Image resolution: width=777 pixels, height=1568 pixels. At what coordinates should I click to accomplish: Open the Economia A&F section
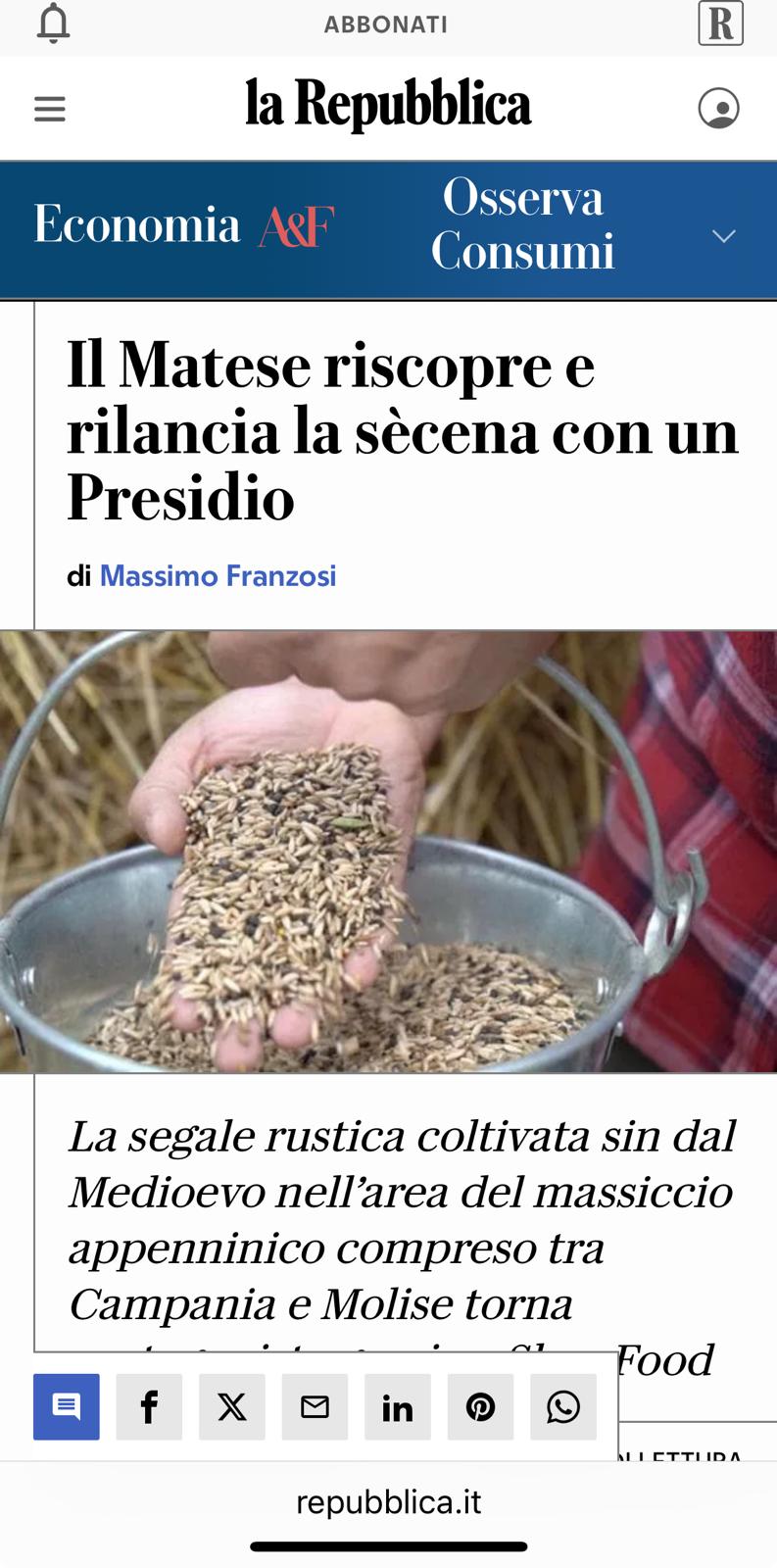tap(184, 225)
